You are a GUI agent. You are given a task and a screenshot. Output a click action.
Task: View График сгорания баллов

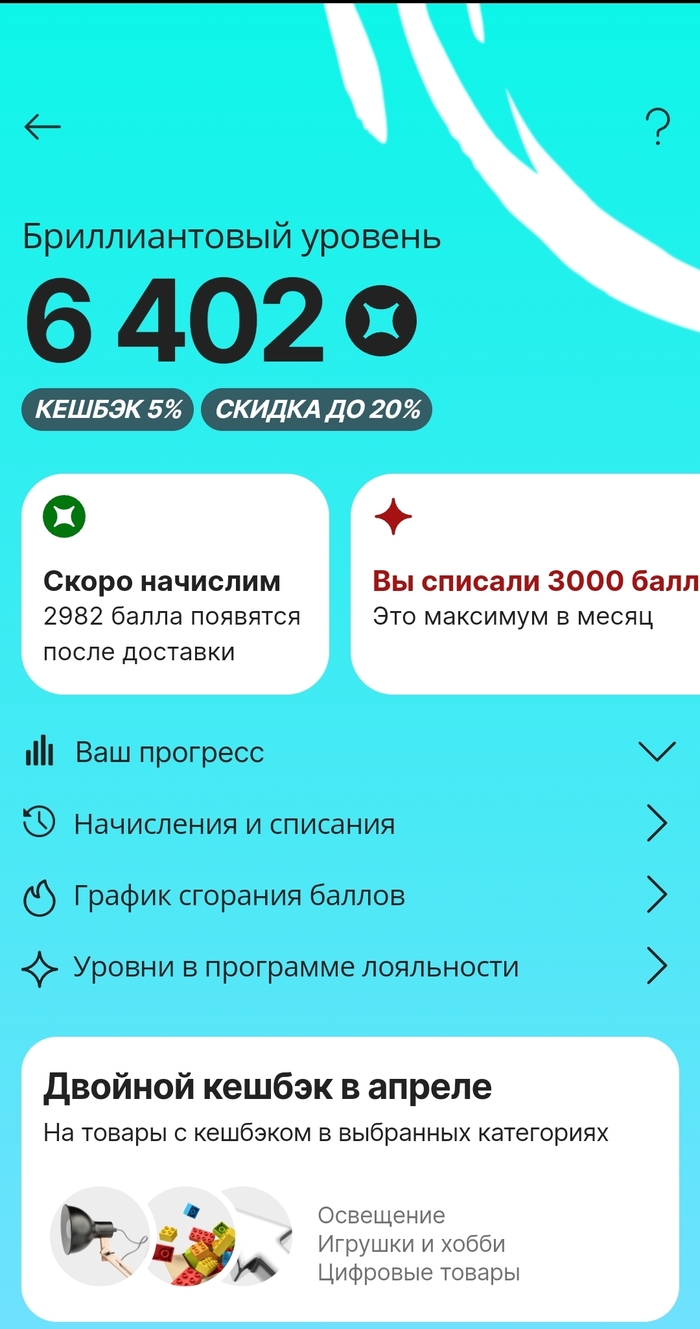tap(350, 895)
